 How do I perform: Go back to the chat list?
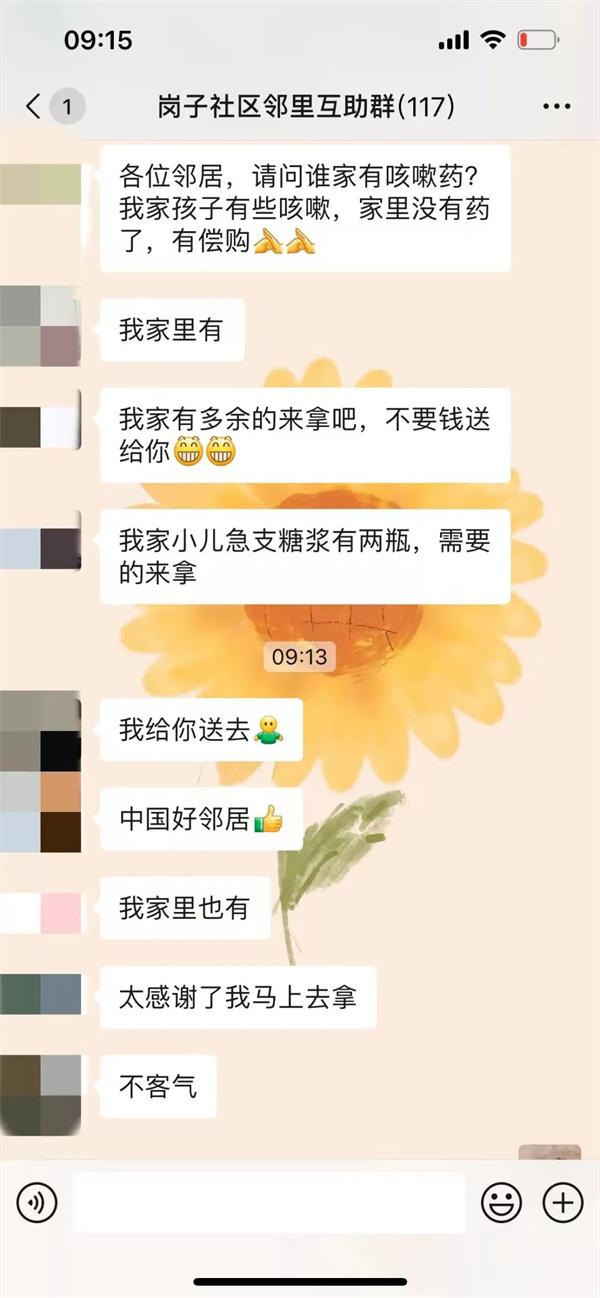[x=35, y=106]
